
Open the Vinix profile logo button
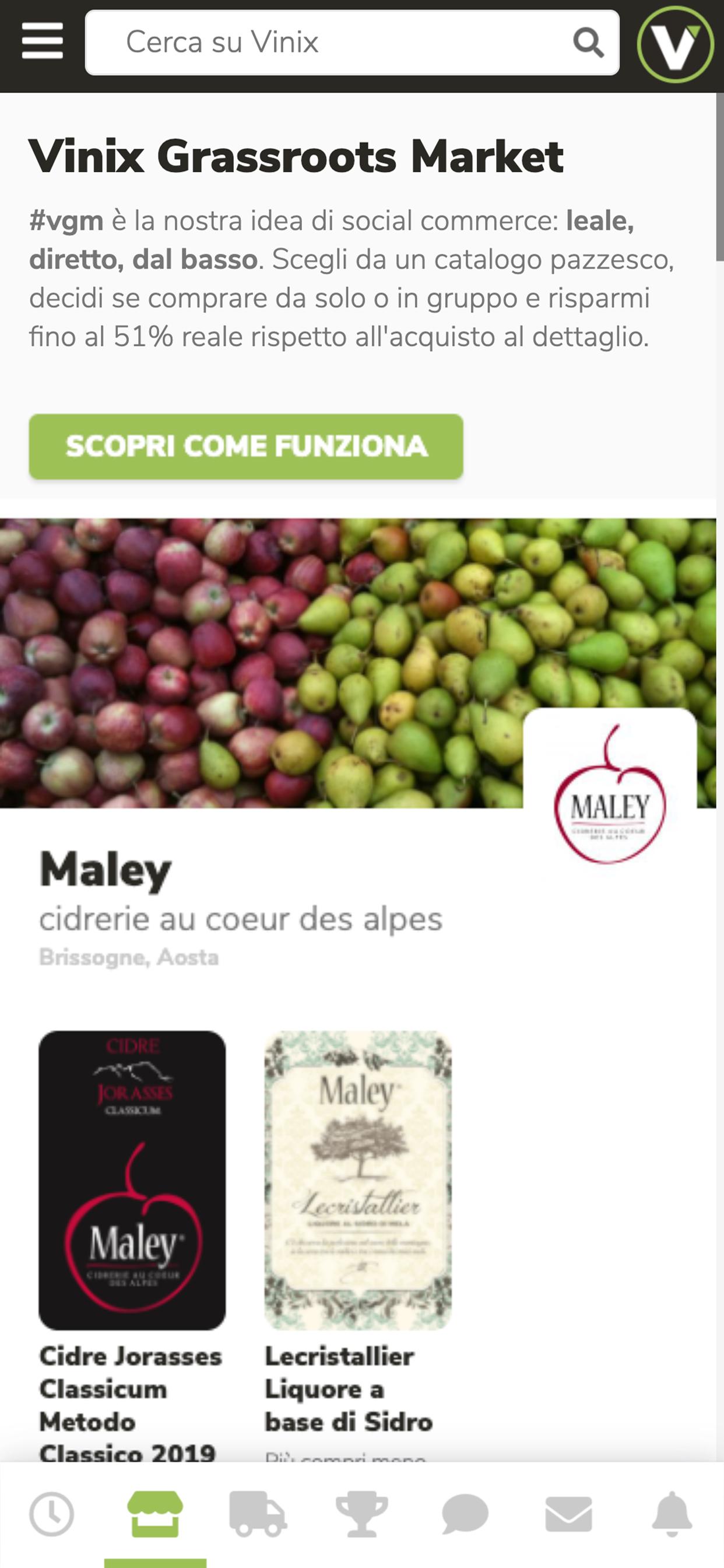pos(676,44)
